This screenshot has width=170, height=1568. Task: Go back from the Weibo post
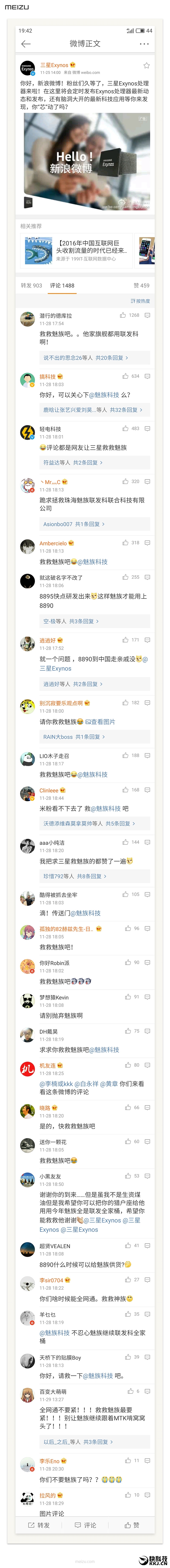click(x=25, y=44)
